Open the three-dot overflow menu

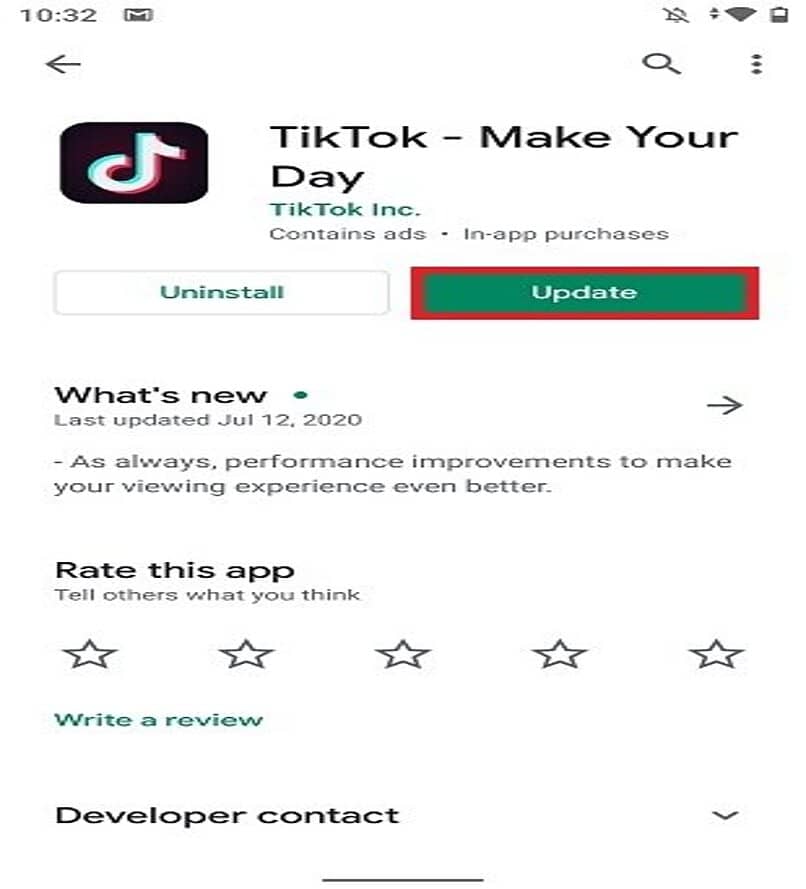(x=755, y=64)
